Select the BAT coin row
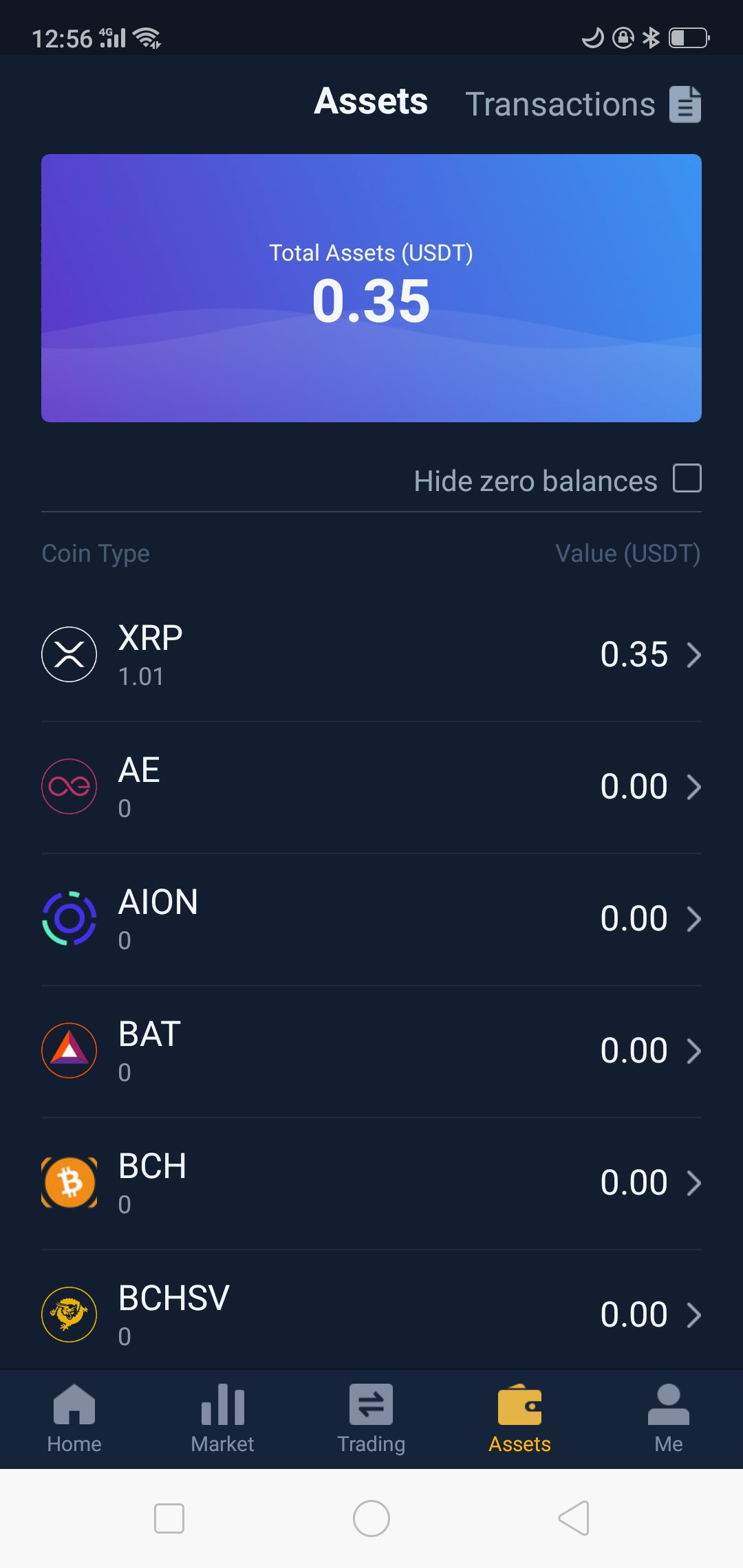The width and height of the screenshot is (743, 1568). pos(371,1051)
